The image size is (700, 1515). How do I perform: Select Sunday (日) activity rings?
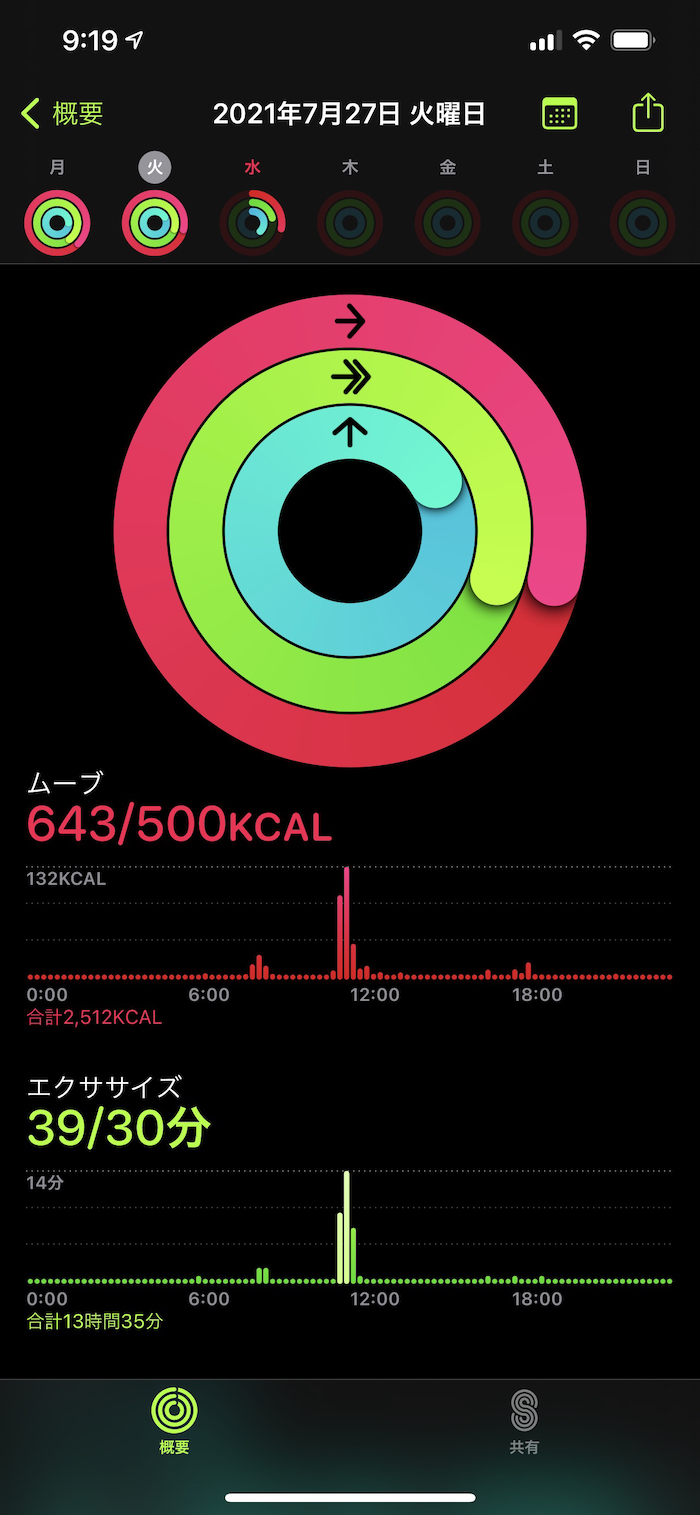(x=642, y=222)
